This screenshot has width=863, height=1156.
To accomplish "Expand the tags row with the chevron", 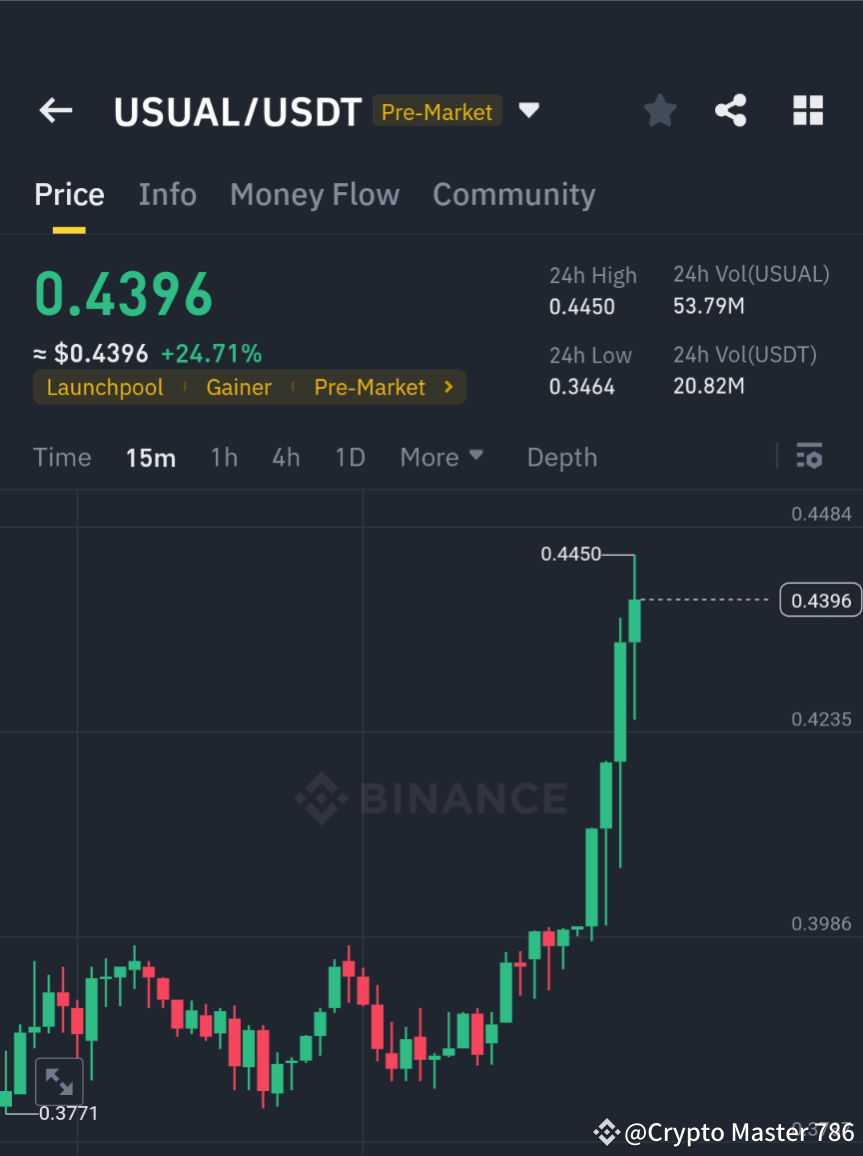I will pos(447,387).
